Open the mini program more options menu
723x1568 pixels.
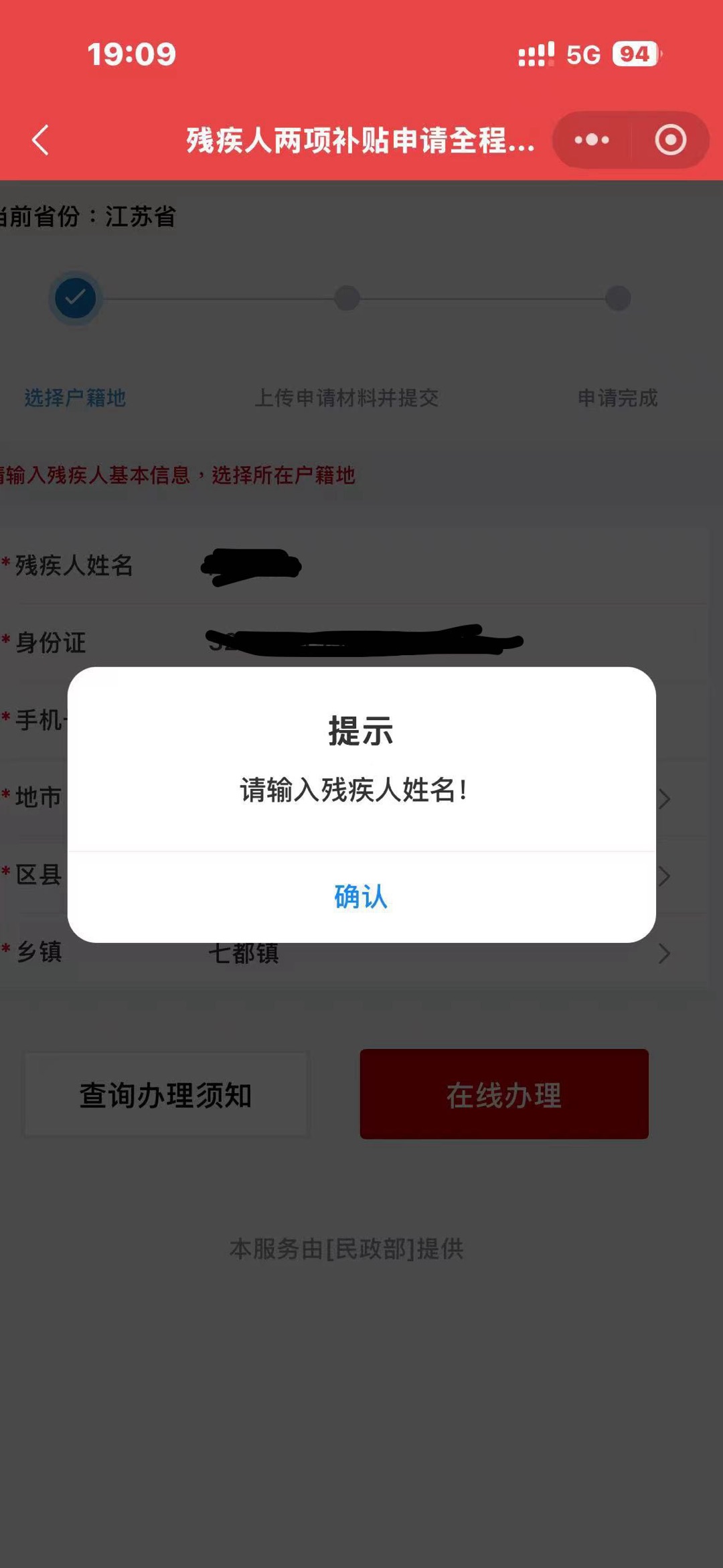pos(592,140)
